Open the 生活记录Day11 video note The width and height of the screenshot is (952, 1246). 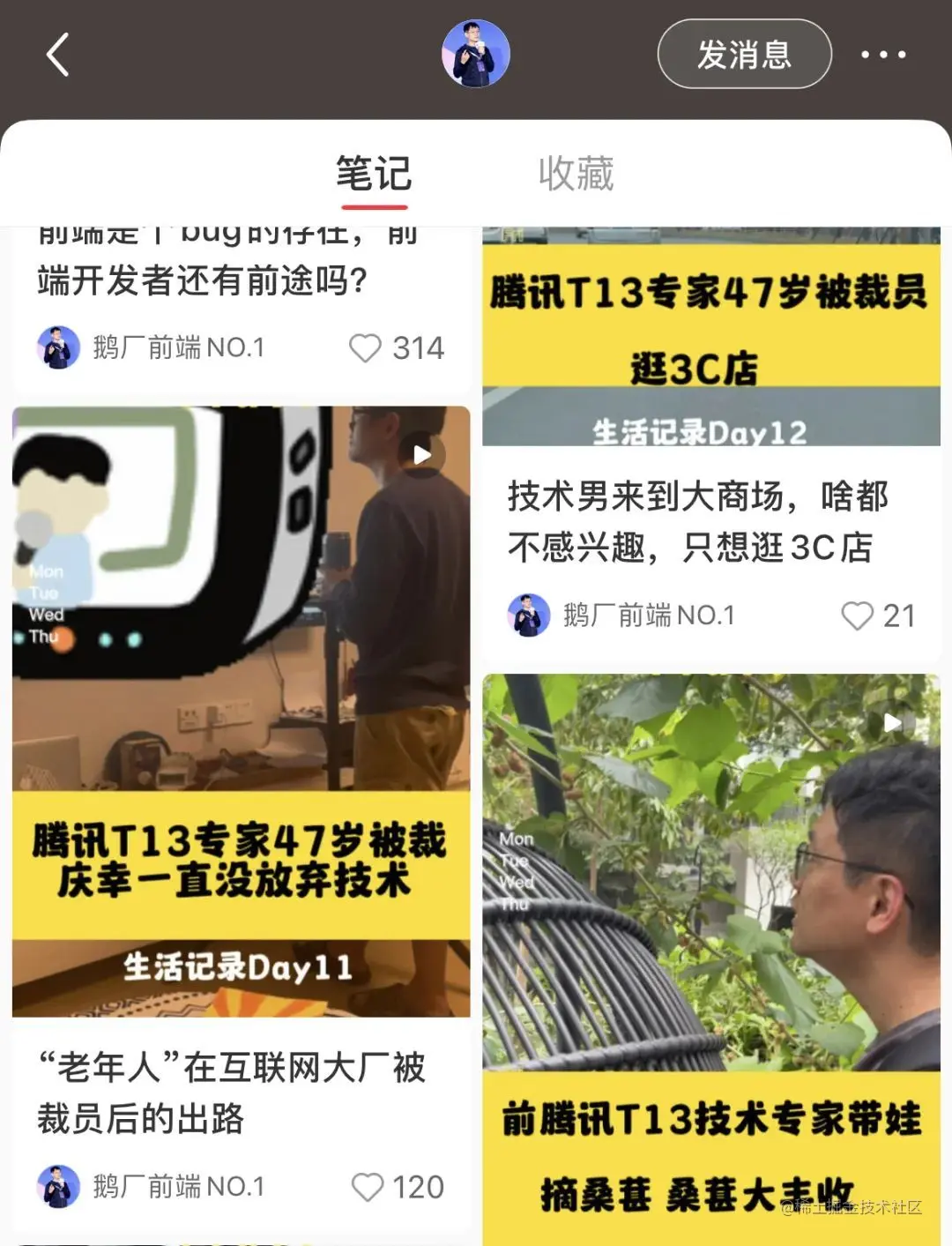[x=241, y=710]
